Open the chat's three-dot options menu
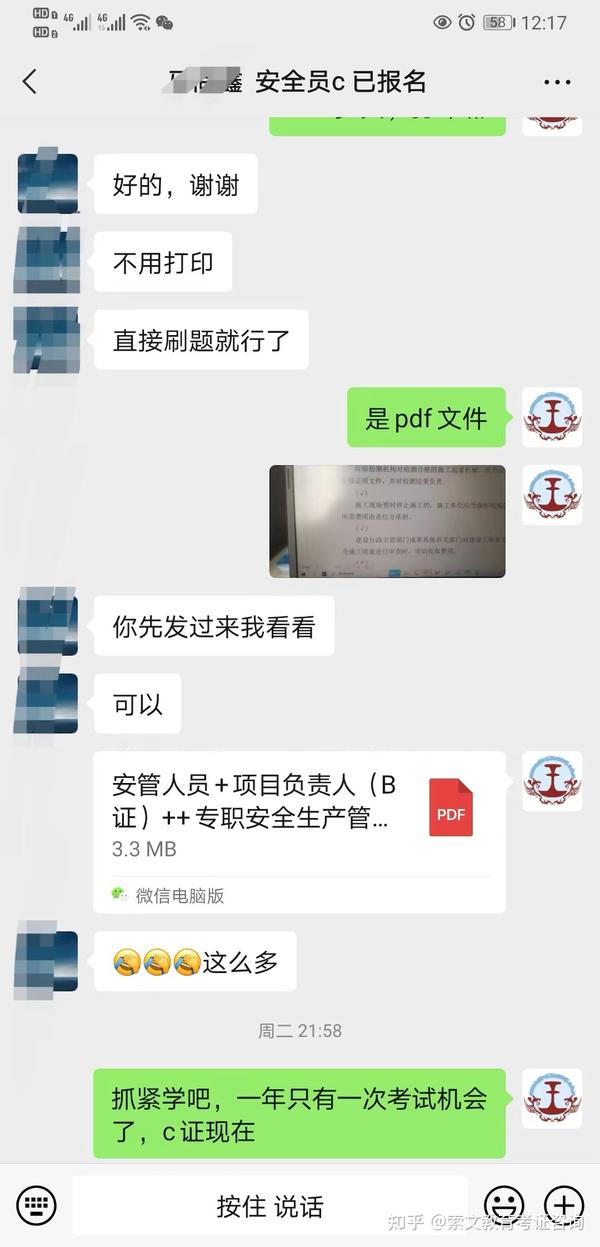This screenshot has height=1247, width=600. click(x=557, y=82)
